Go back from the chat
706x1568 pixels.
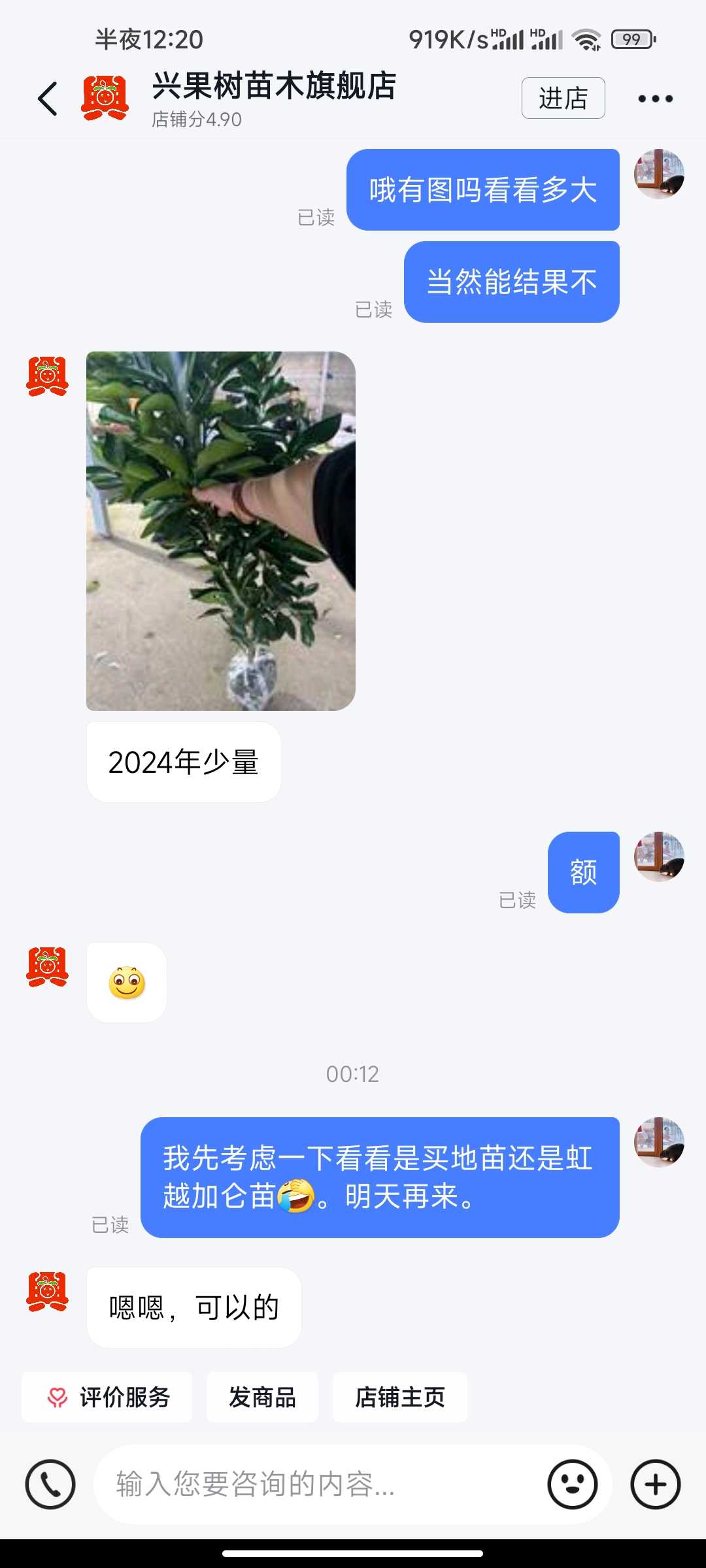48,99
